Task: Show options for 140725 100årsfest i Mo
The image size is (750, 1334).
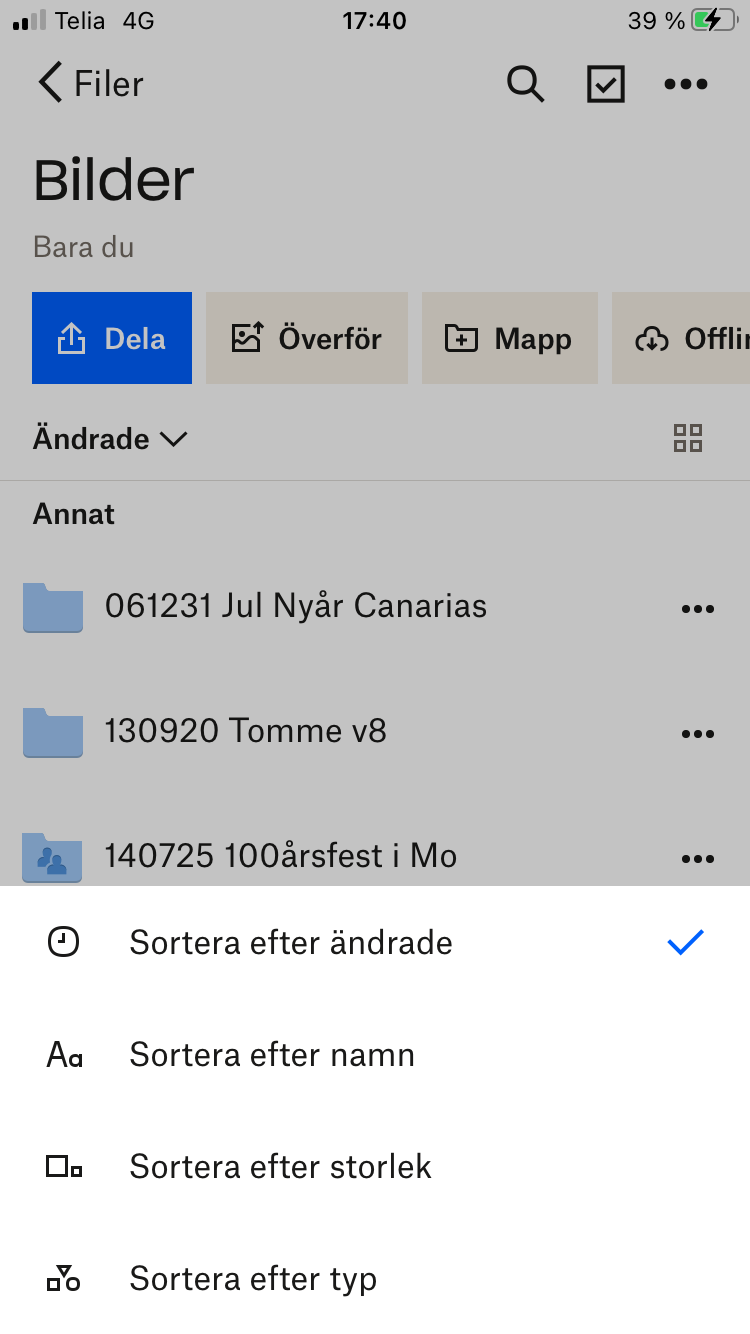Action: (697, 858)
